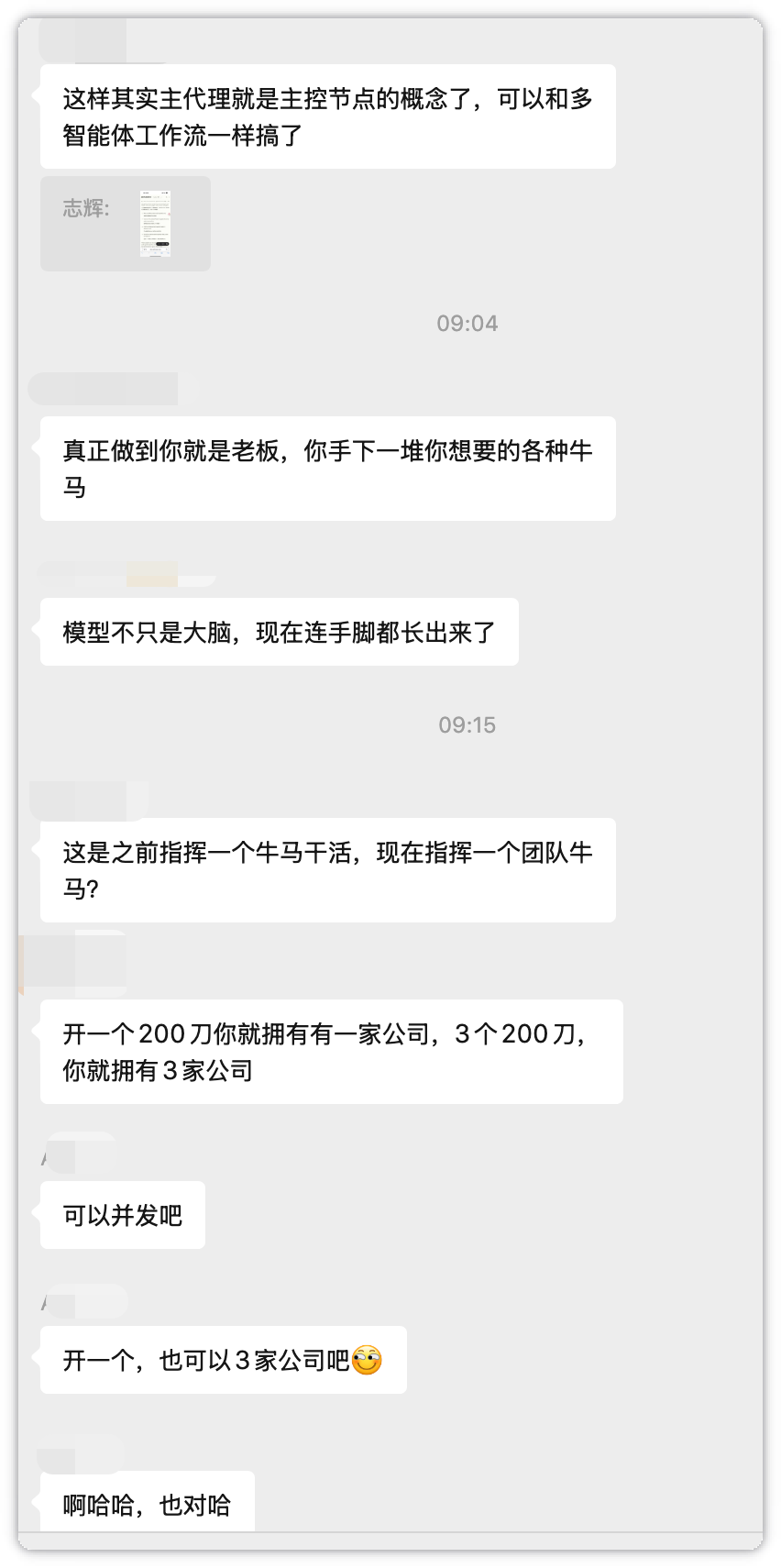Select the 200刀公司 message bubble
This screenshot has height=1568, width=781.
(331, 1051)
